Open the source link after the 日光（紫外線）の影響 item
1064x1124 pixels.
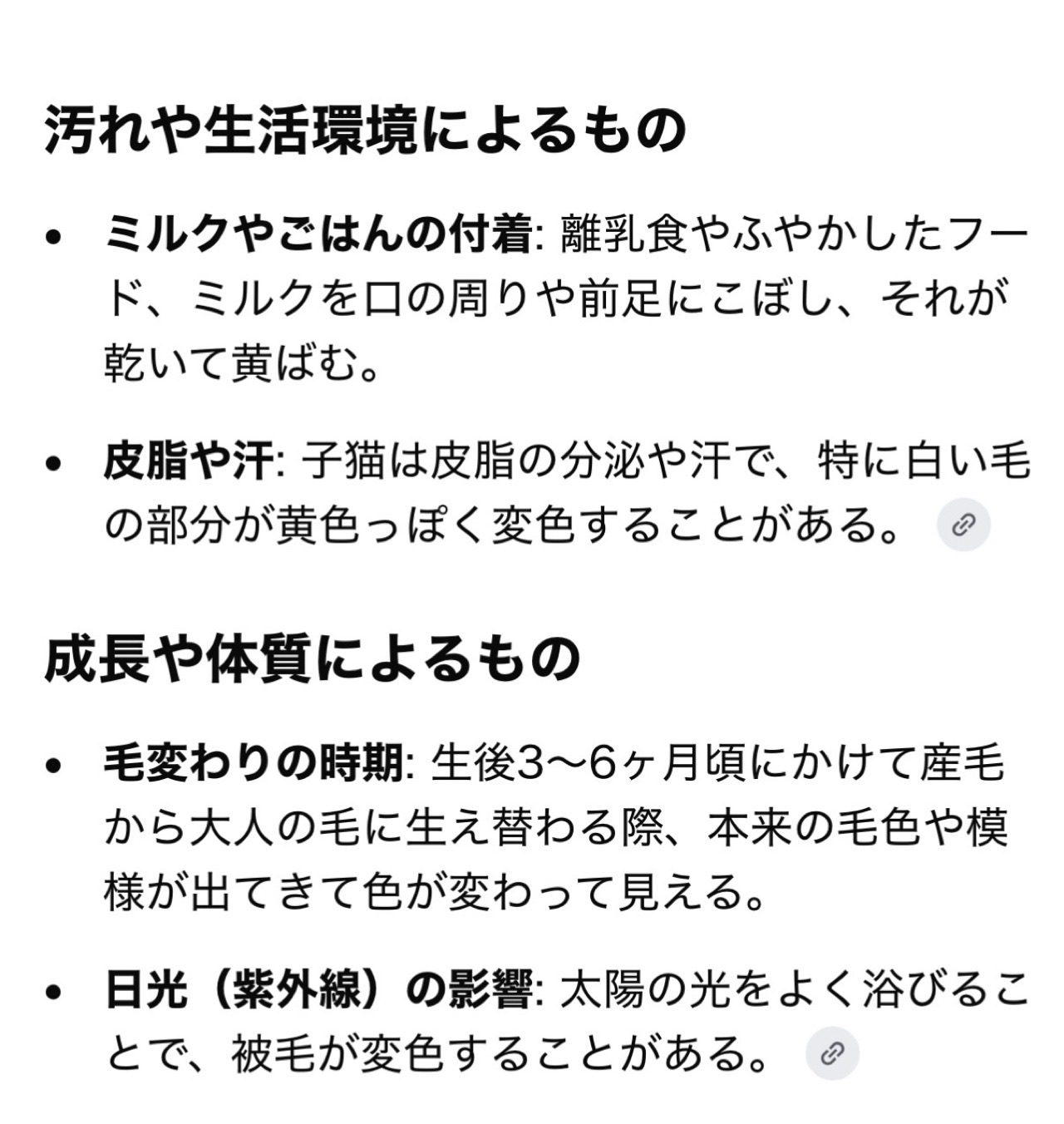832,1054
